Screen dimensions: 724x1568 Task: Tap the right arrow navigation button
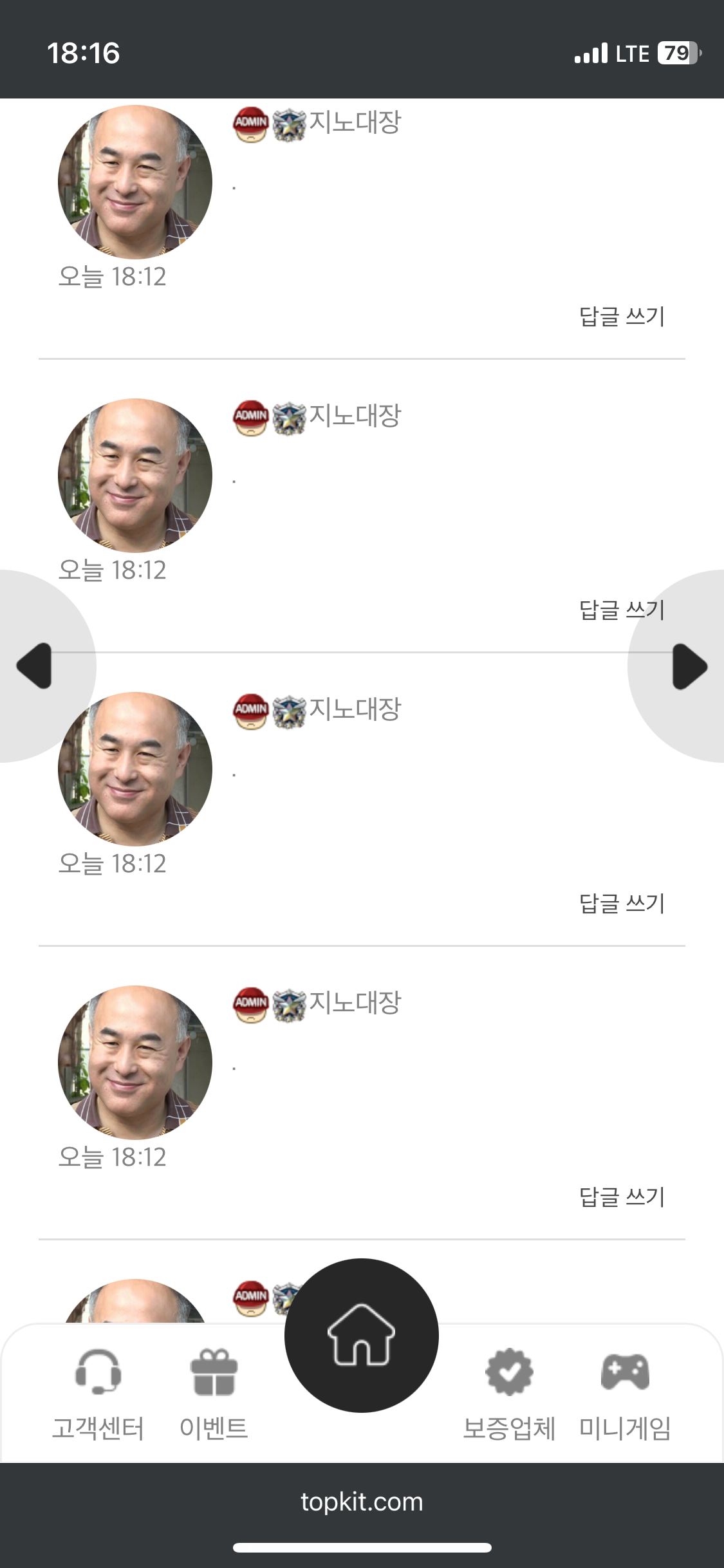689,666
